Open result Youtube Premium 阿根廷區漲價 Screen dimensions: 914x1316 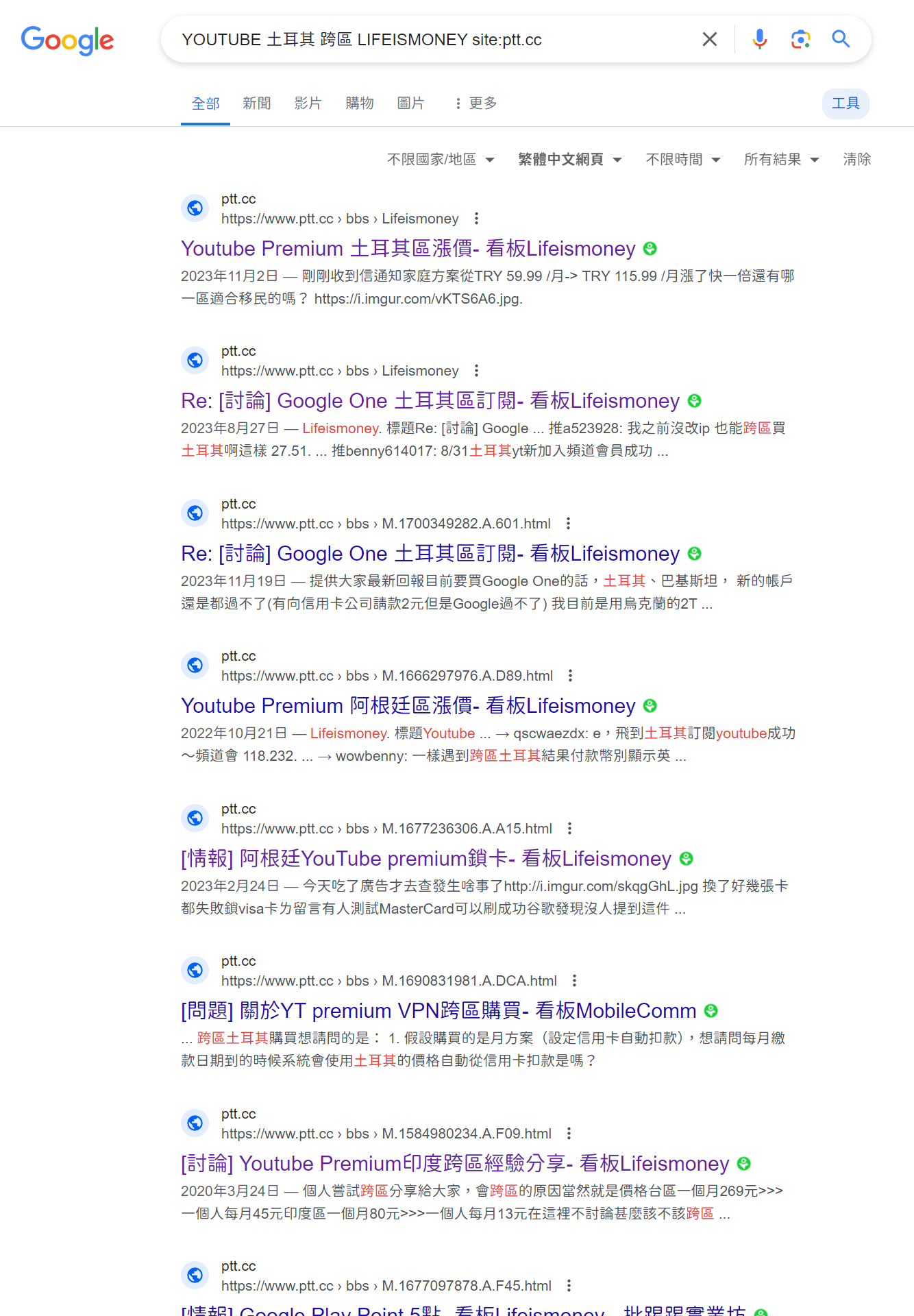pos(408,706)
